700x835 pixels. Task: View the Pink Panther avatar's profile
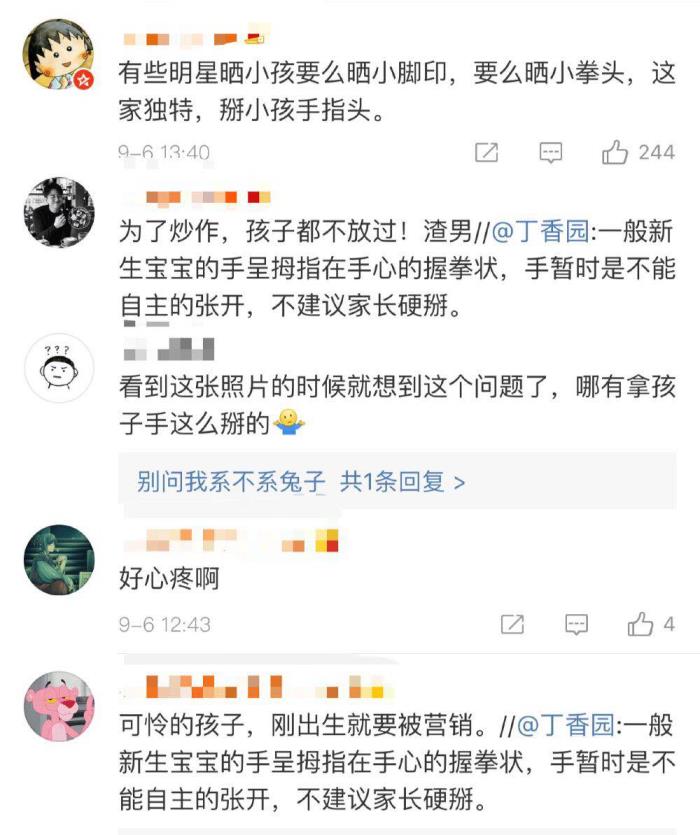coord(58,706)
